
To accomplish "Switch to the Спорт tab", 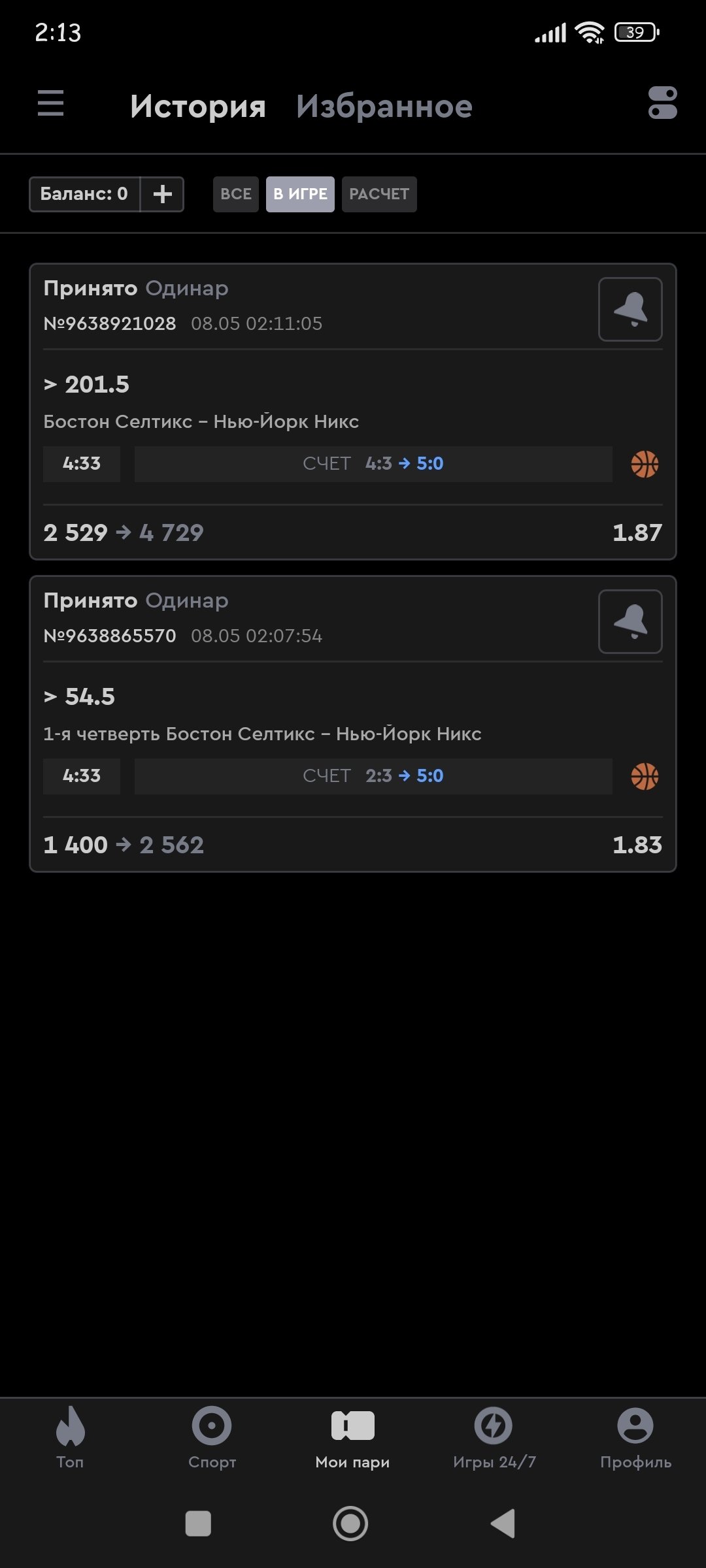I will (x=212, y=1438).
